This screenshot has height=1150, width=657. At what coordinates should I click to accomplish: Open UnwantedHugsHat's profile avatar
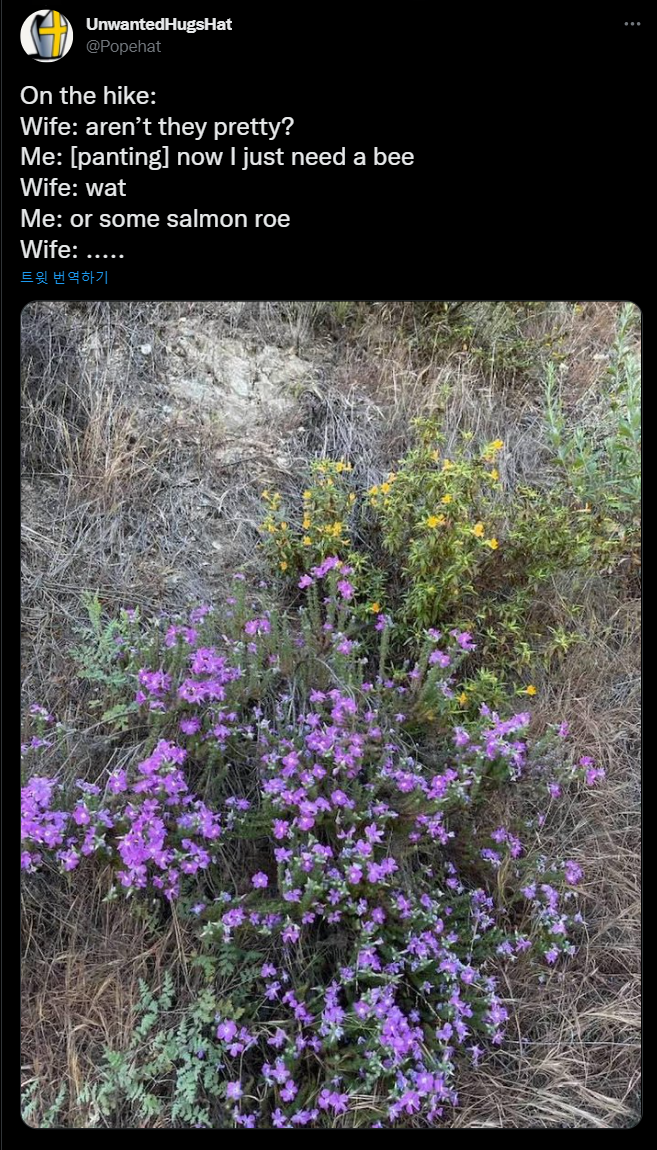pyautogui.click(x=46, y=36)
